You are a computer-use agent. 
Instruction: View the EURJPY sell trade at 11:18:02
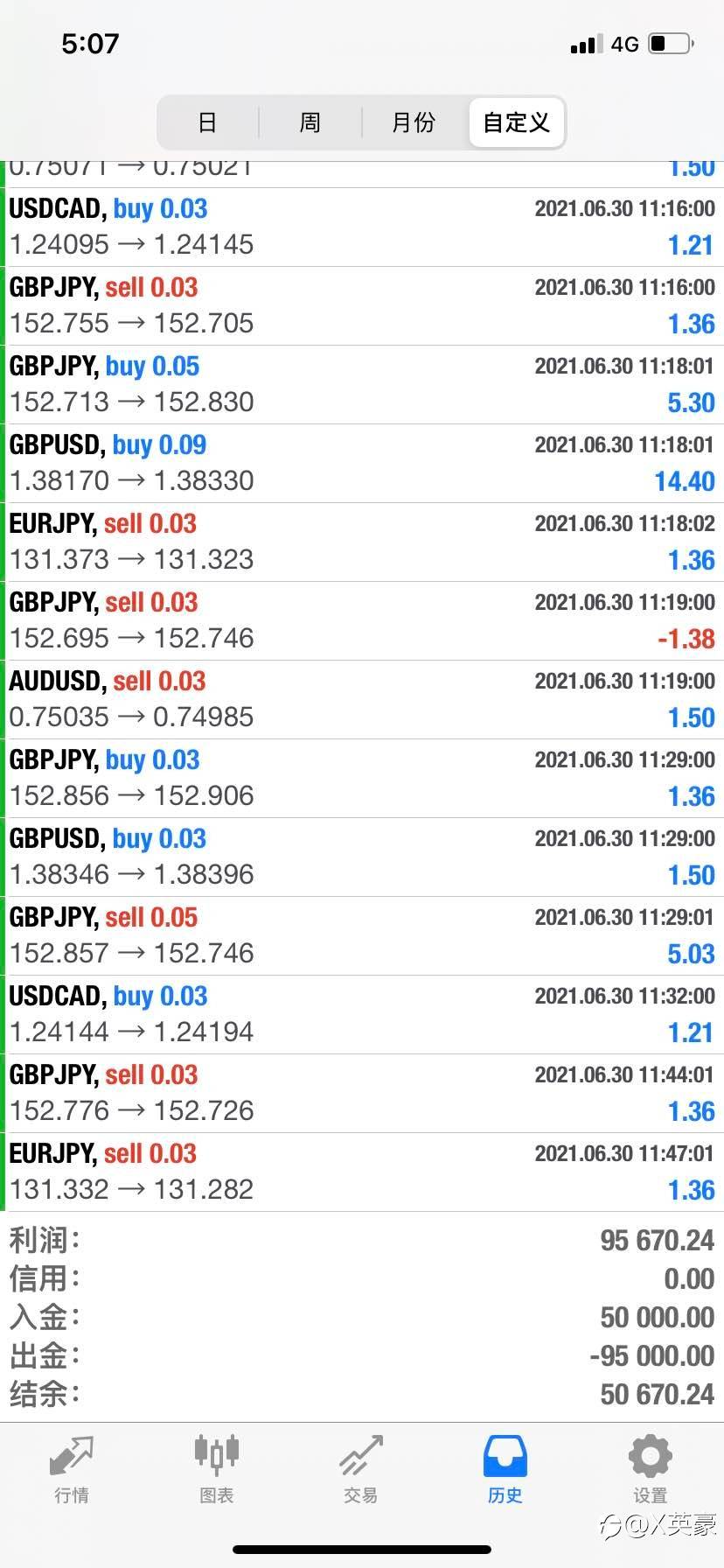[362, 542]
